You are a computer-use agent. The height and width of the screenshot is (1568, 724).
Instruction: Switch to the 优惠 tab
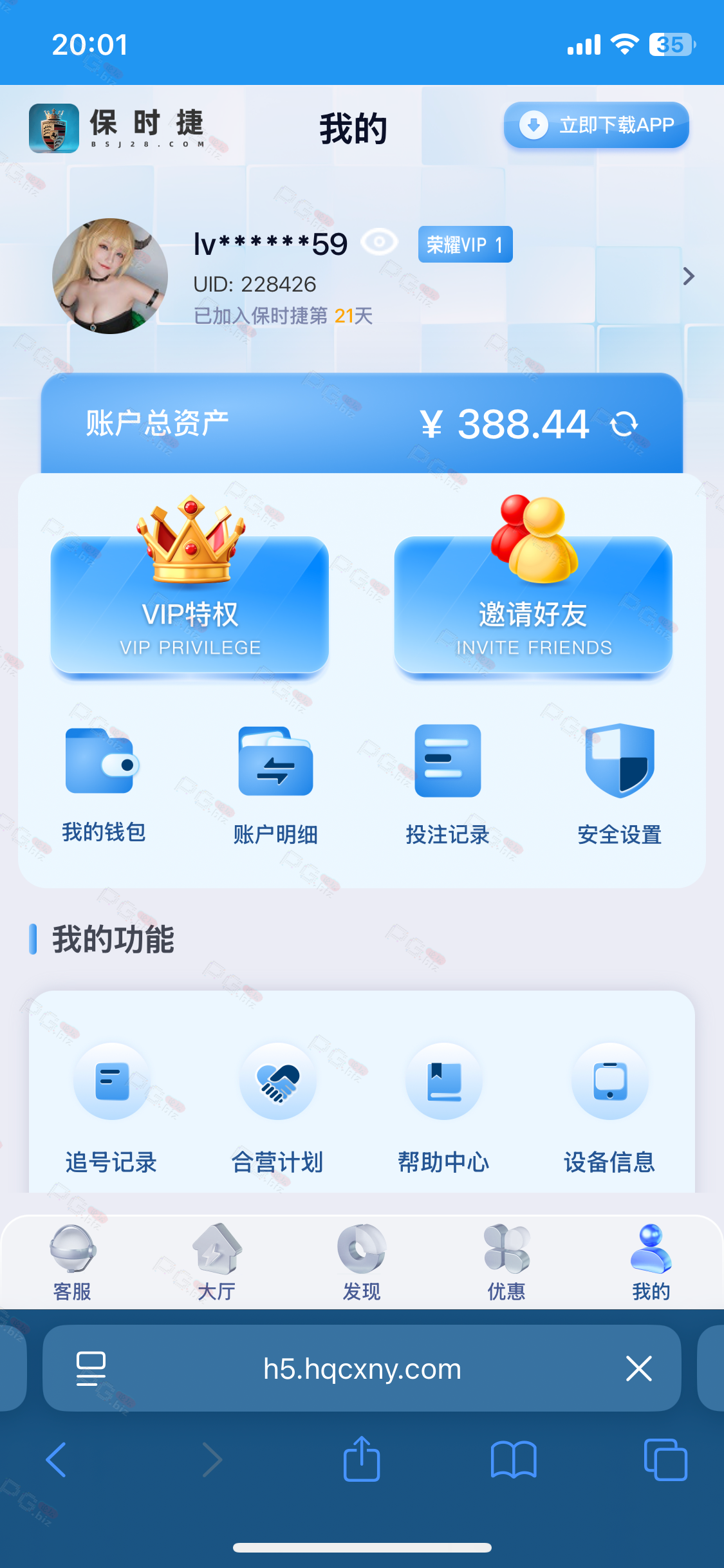pyautogui.click(x=506, y=1262)
